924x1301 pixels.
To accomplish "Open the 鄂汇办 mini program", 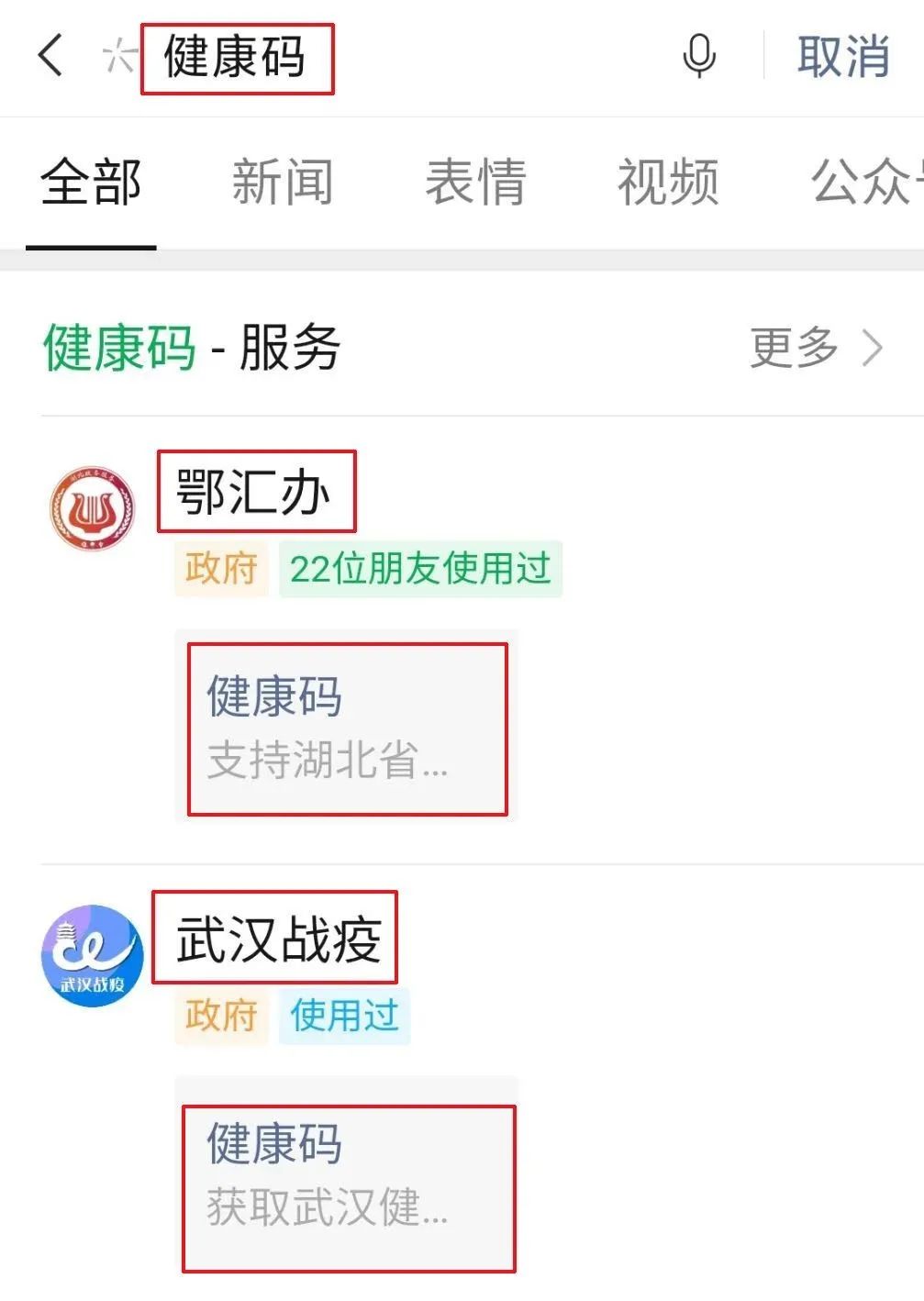I will [x=254, y=492].
